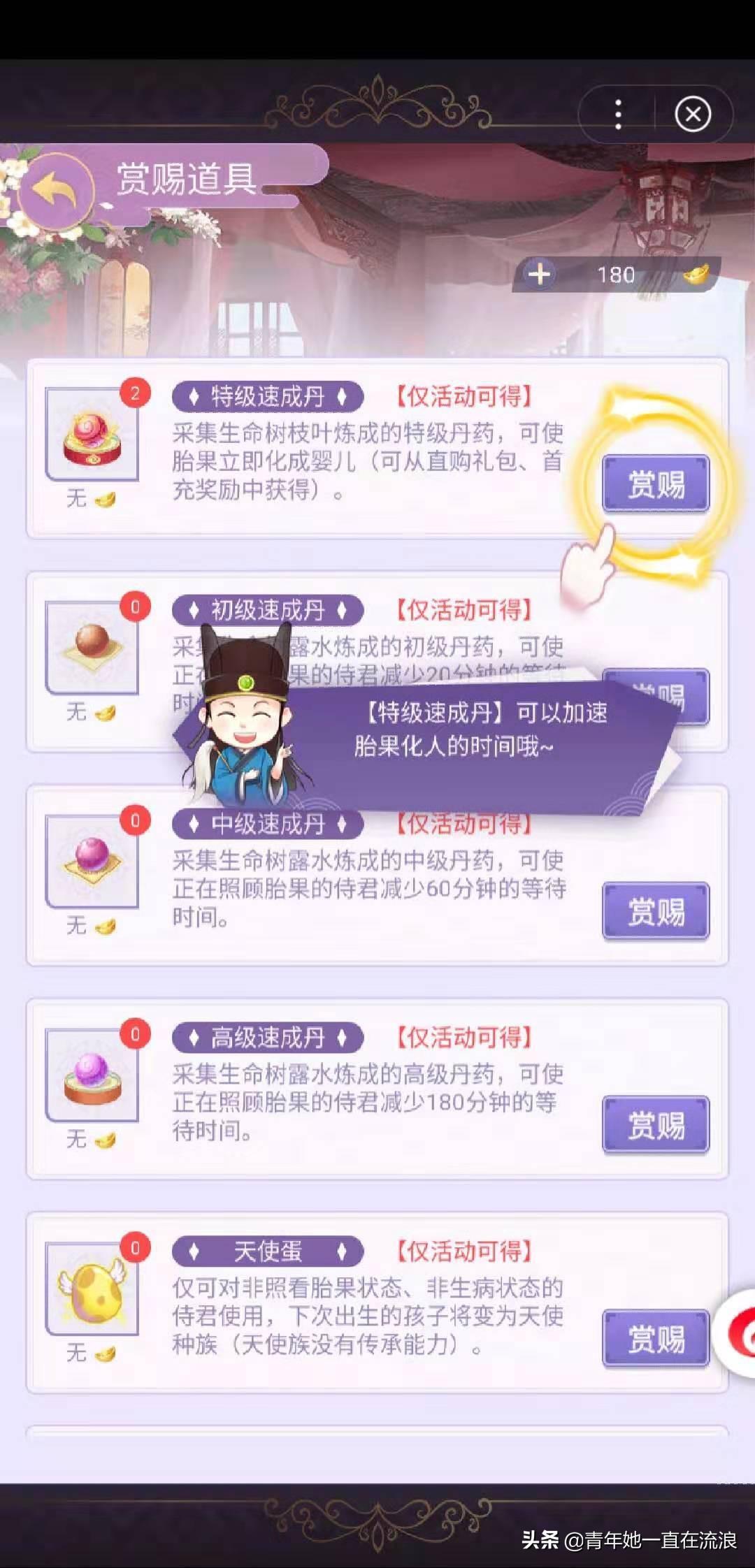The width and height of the screenshot is (755, 1568).
Task: Tap 赏赐 for 天使蛋
Action: click(x=656, y=1339)
